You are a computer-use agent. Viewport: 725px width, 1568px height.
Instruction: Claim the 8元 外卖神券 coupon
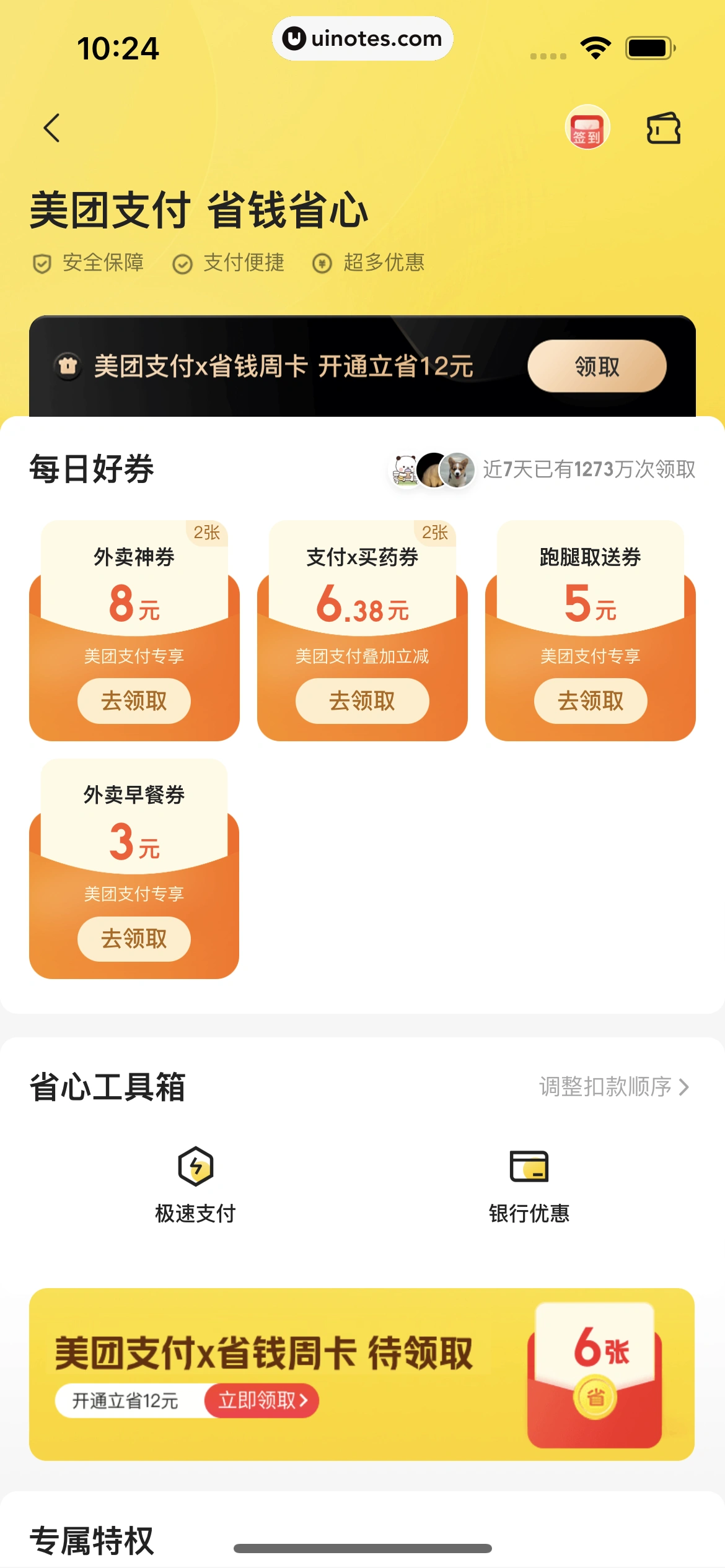click(133, 700)
